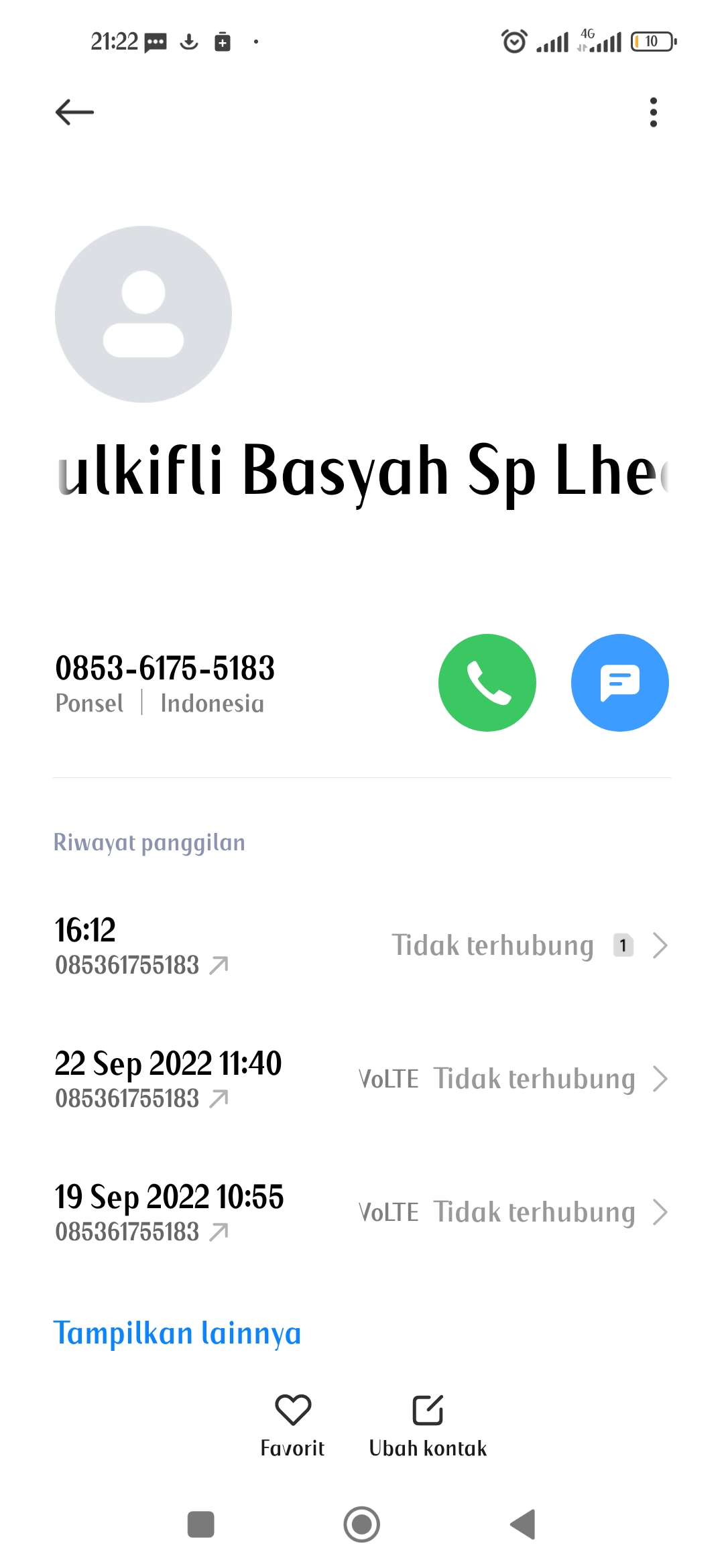Send a message with the blue chat button

(x=619, y=682)
